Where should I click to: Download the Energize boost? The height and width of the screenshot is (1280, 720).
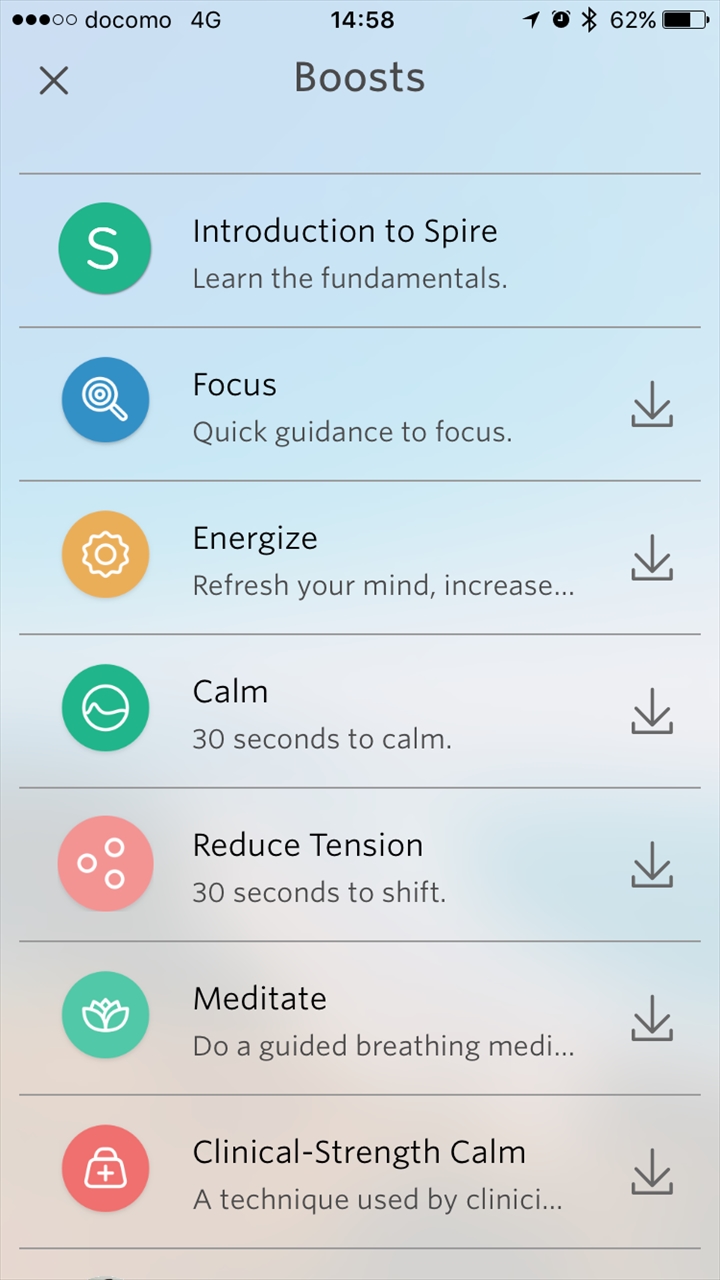coord(652,558)
